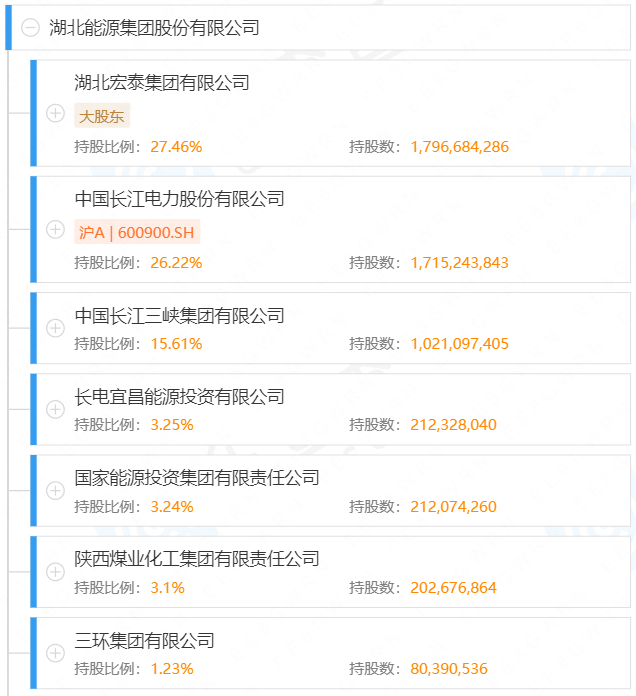Expand the 中国长江三峡集团有限公司 node
The image size is (636, 696).
pyautogui.click(x=56, y=329)
